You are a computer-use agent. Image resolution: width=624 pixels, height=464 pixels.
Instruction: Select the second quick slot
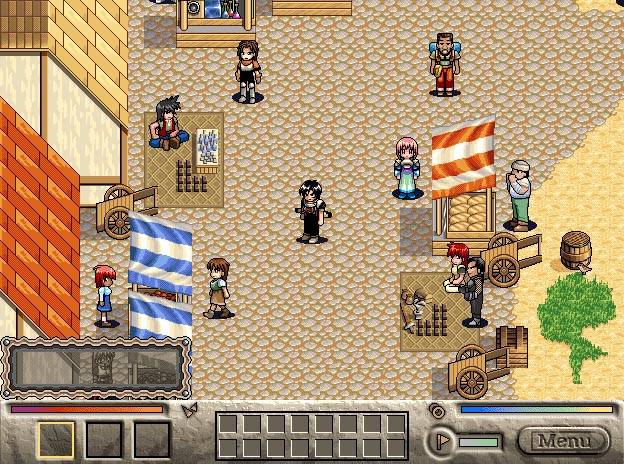[104, 439]
